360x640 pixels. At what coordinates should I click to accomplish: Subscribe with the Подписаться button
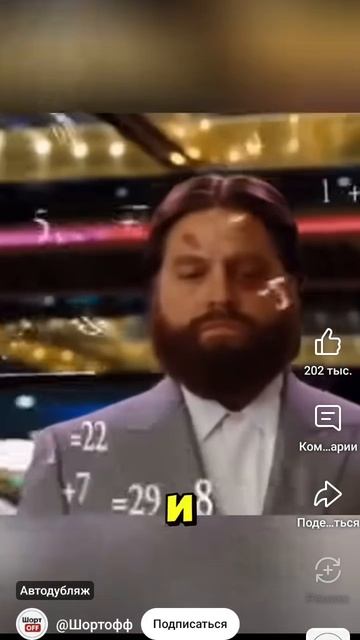190,624
